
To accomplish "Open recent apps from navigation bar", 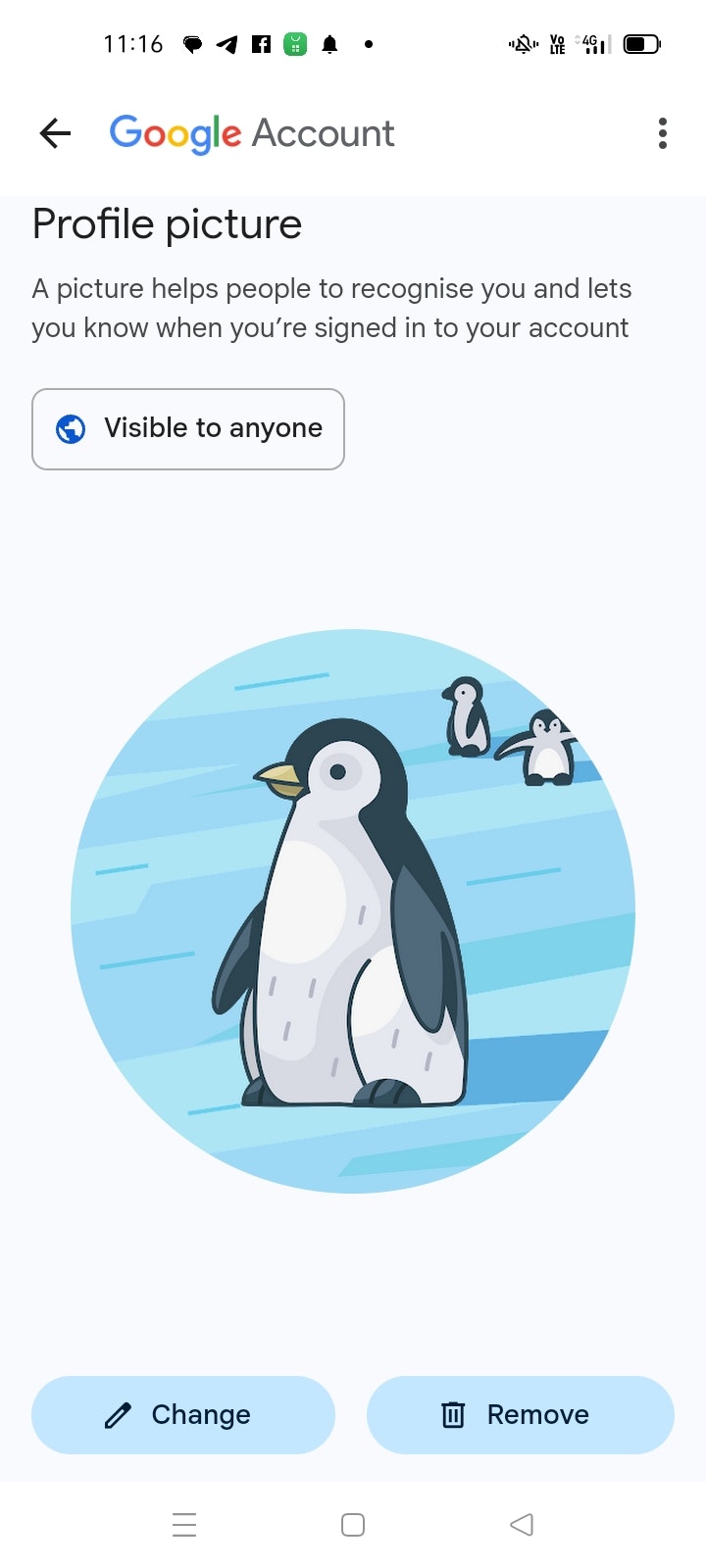I will click(184, 1524).
